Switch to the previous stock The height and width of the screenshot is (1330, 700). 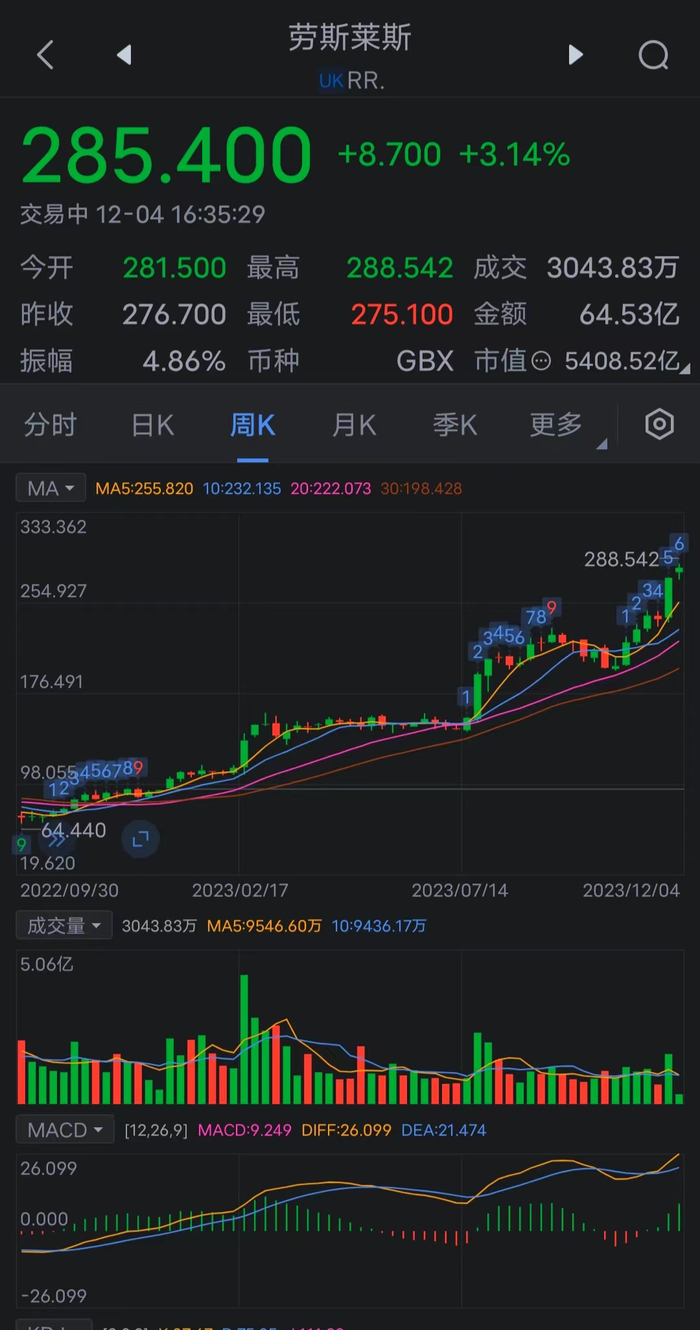coord(124,55)
